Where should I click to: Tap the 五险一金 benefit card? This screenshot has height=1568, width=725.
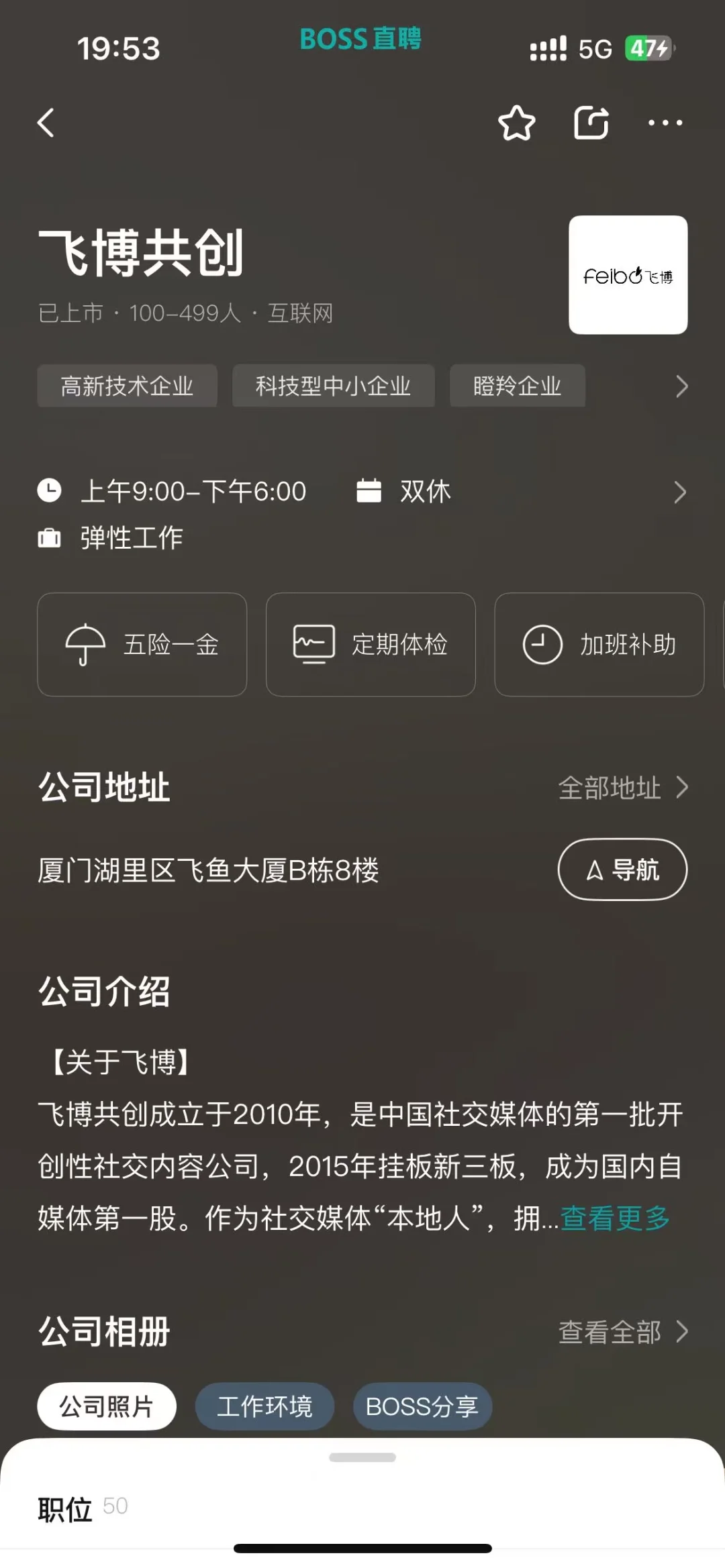pyautogui.click(x=142, y=645)
